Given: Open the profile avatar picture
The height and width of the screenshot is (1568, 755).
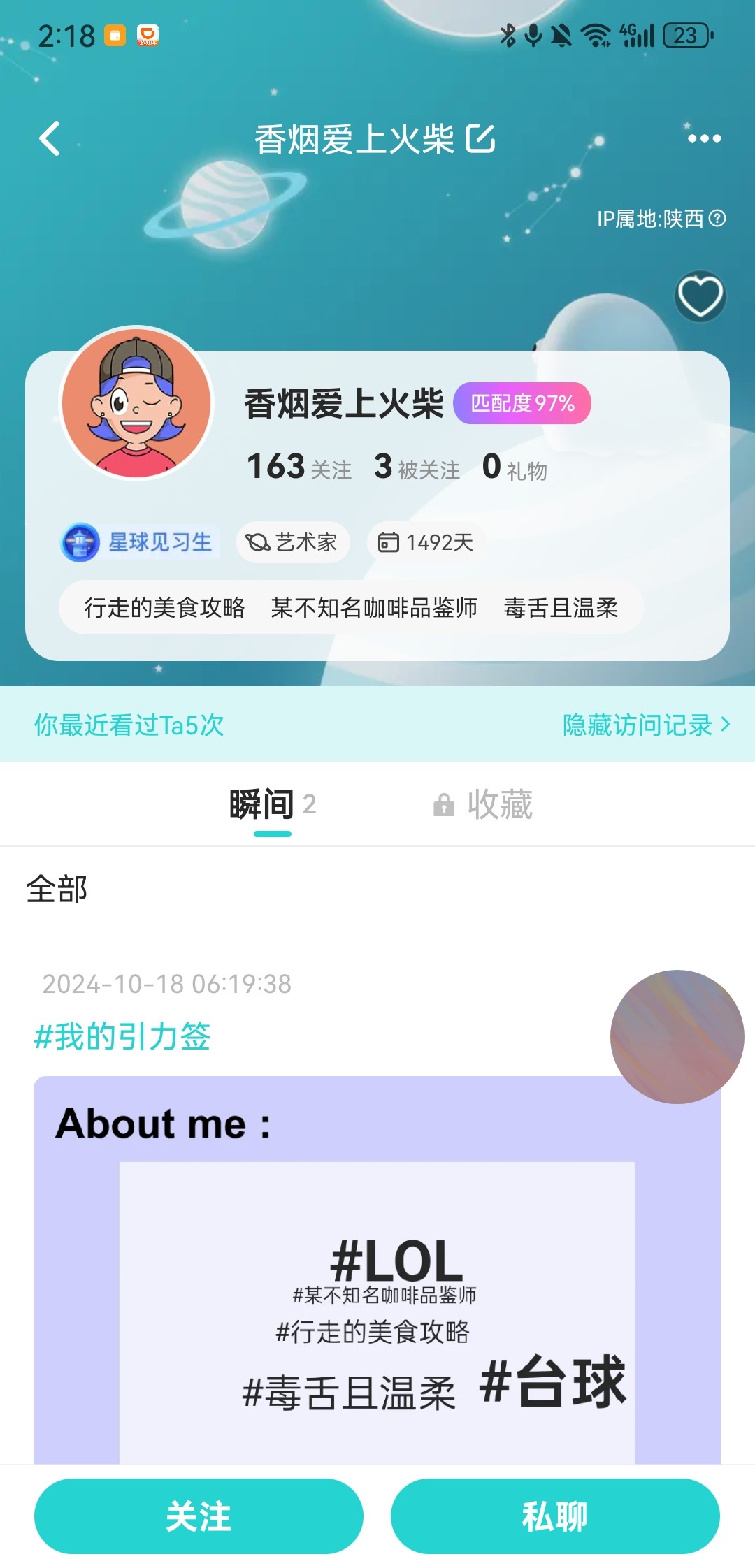Looking at the screenshot, I should pyautogui.click(x=136, y=403).
